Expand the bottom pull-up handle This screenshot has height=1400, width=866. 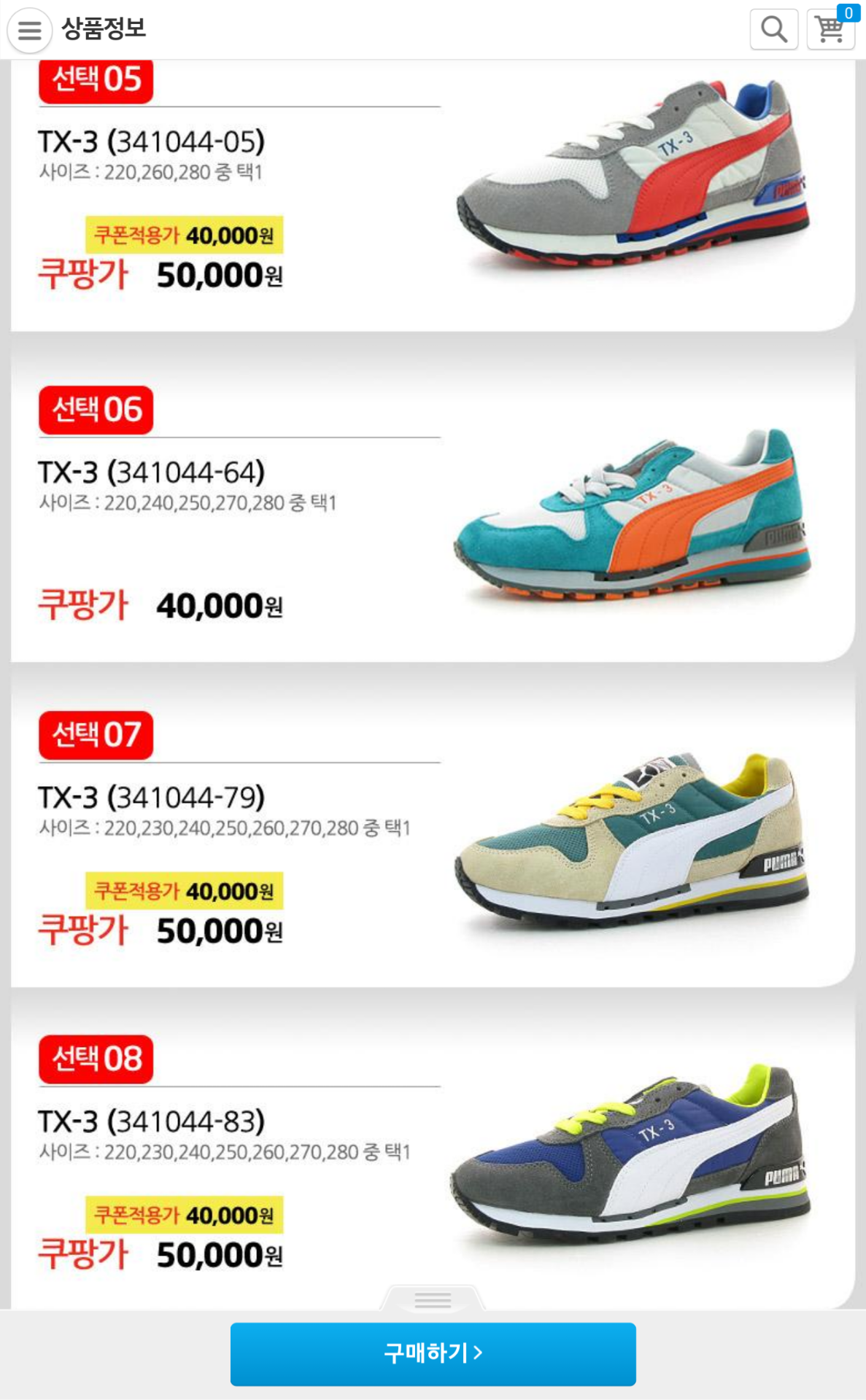pyautogui.click(x=433, y=1299)
